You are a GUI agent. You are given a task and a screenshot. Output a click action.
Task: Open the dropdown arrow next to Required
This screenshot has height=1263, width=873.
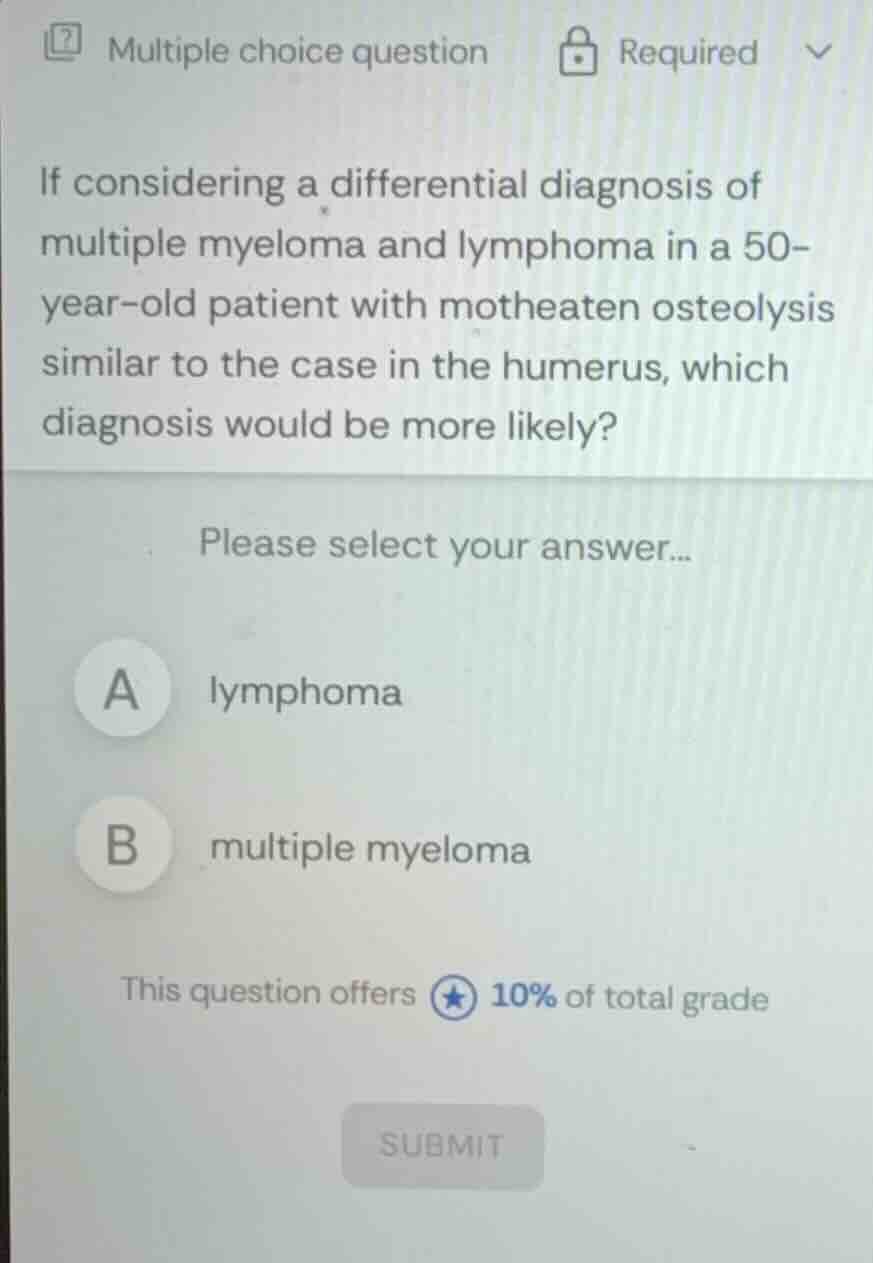(x=820, y=54)
